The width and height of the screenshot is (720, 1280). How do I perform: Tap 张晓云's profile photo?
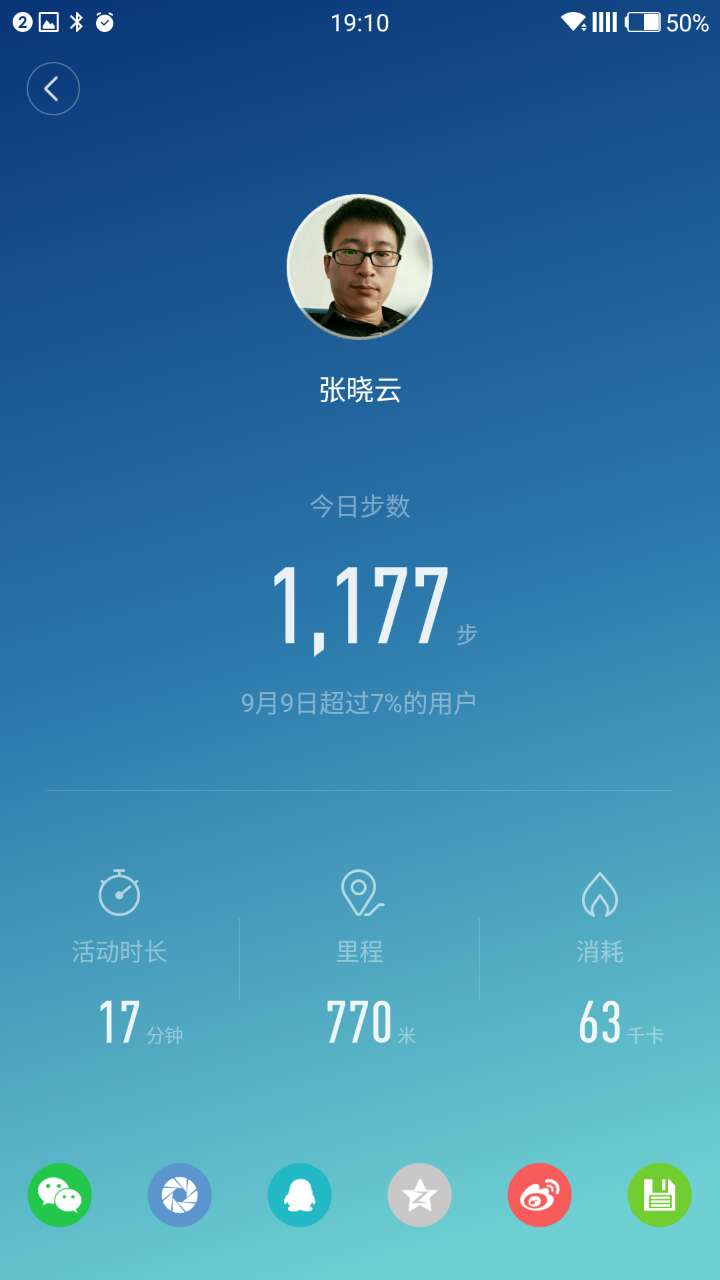point(360,266)
